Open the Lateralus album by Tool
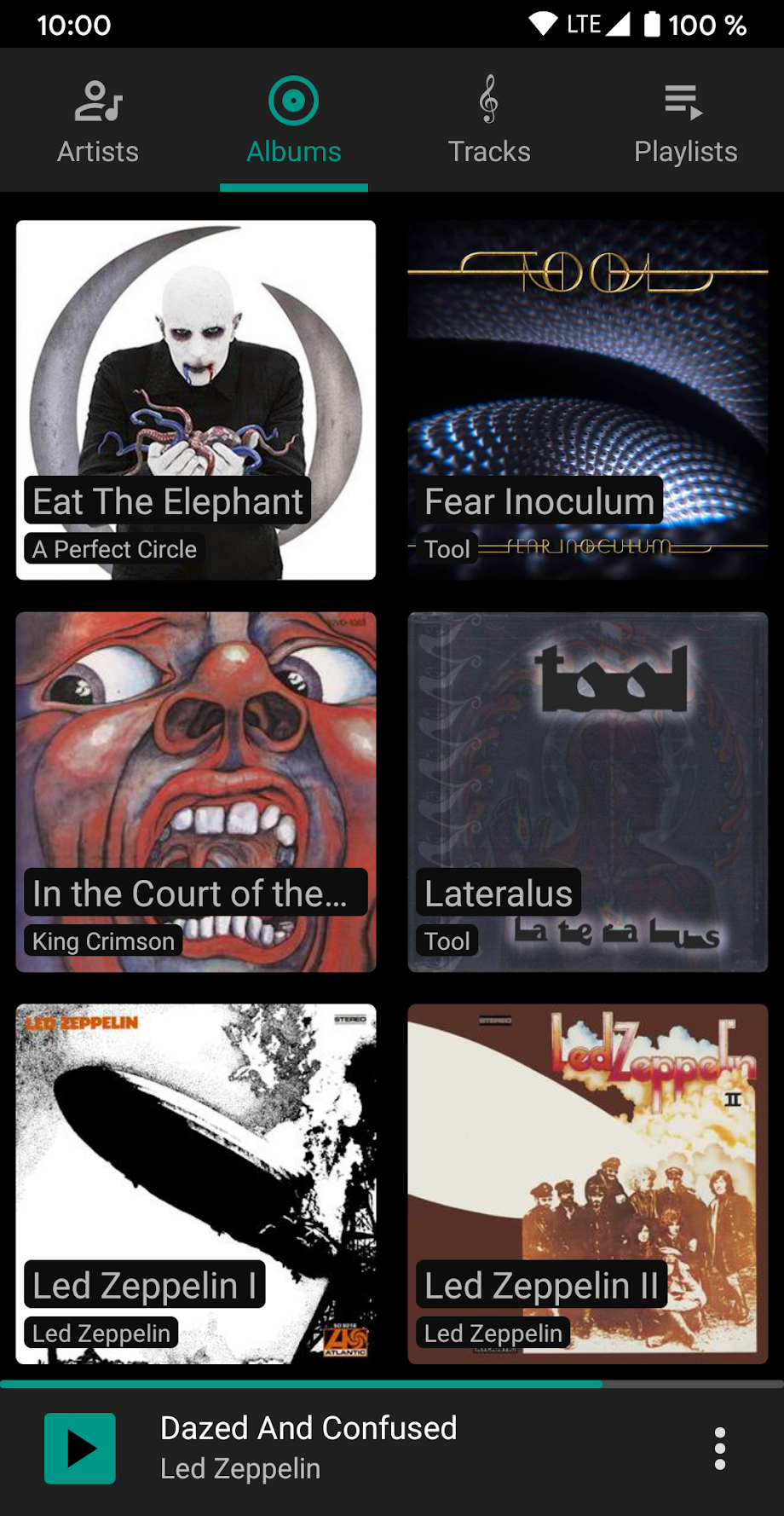Screen dimensions: 784x1516 click(588, 792)
